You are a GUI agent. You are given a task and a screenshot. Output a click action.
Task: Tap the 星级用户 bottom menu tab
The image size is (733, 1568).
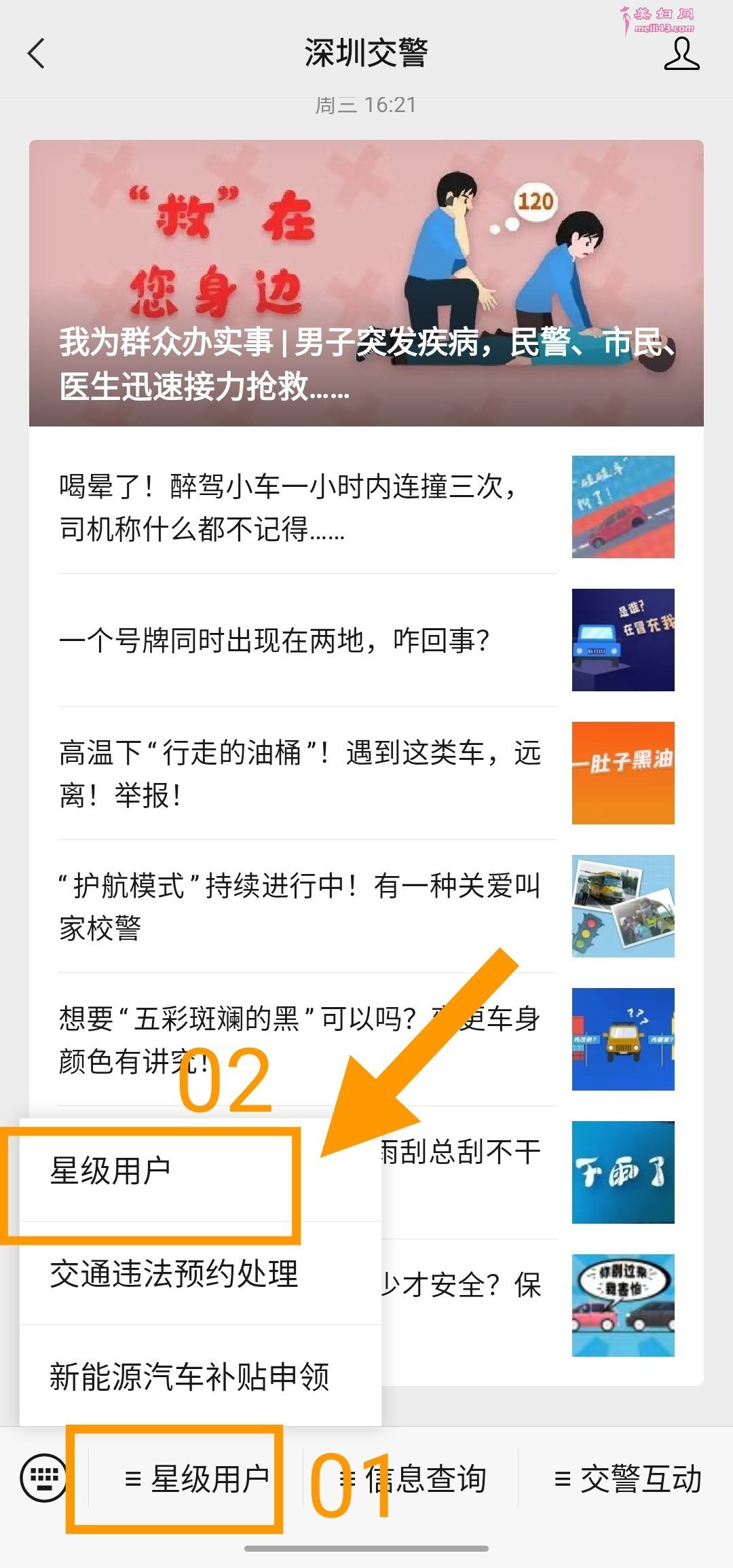pyautogui.click(x=197, y=1479)
